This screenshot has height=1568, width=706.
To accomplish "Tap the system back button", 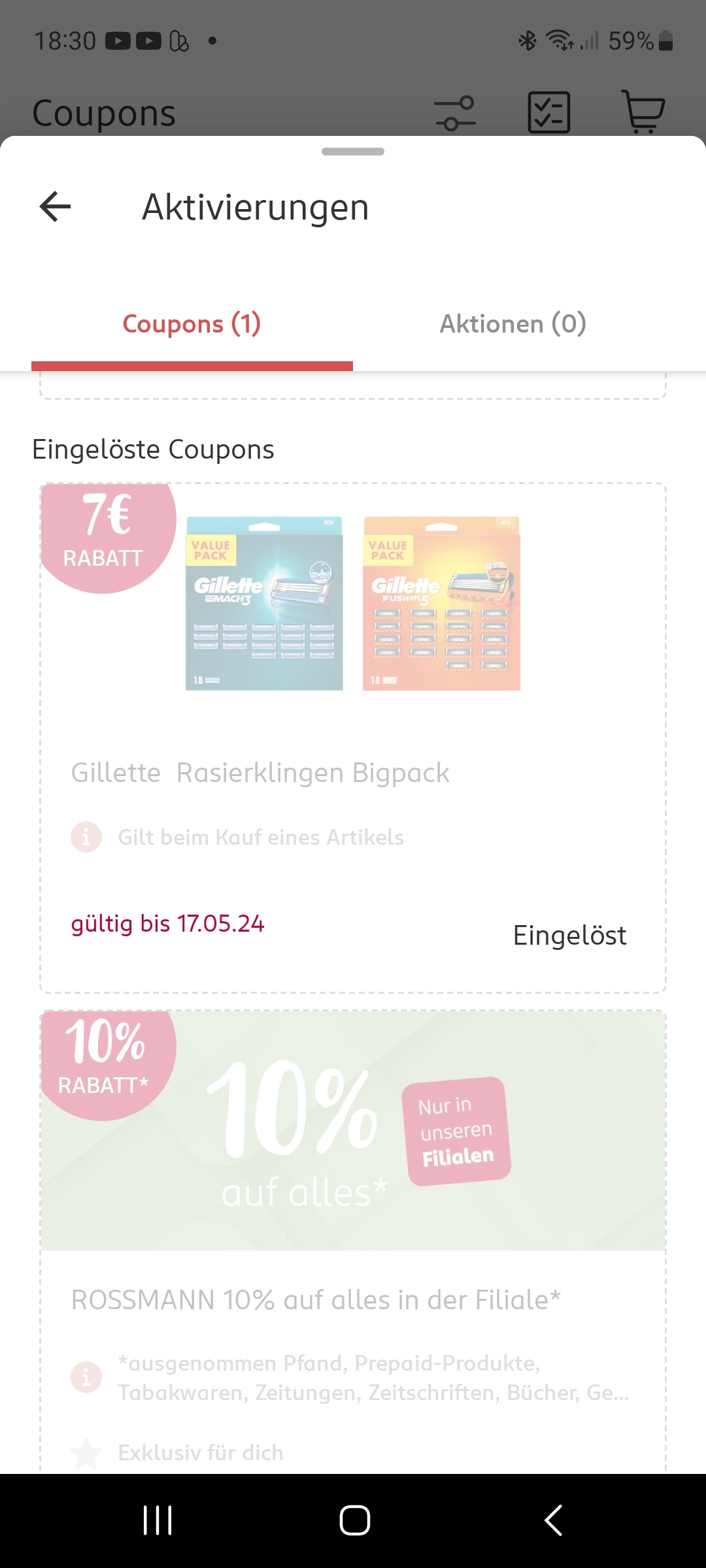I will pos(553,1520).
